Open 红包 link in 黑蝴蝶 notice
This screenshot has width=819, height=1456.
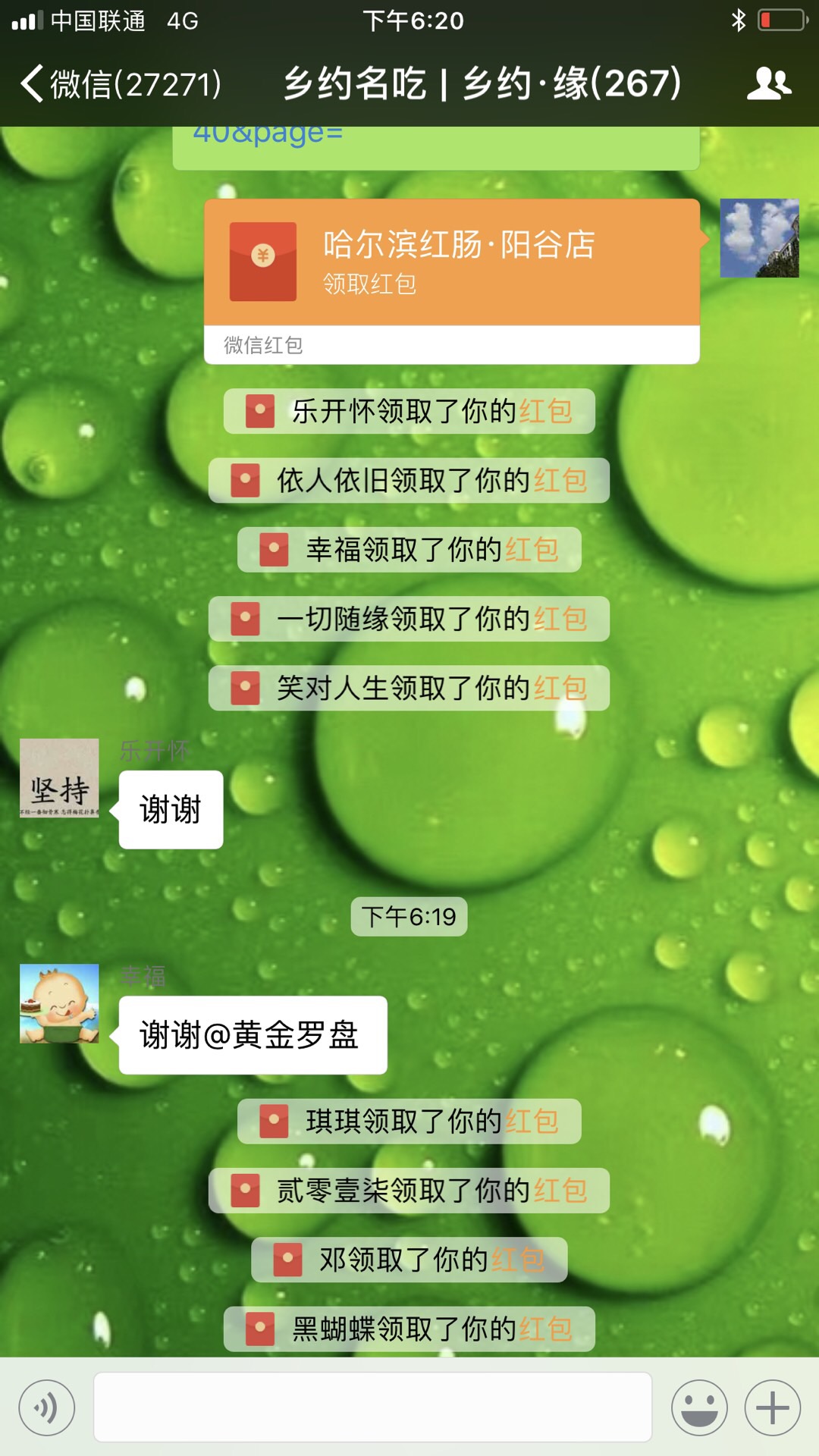click(x=546, y=1329)
